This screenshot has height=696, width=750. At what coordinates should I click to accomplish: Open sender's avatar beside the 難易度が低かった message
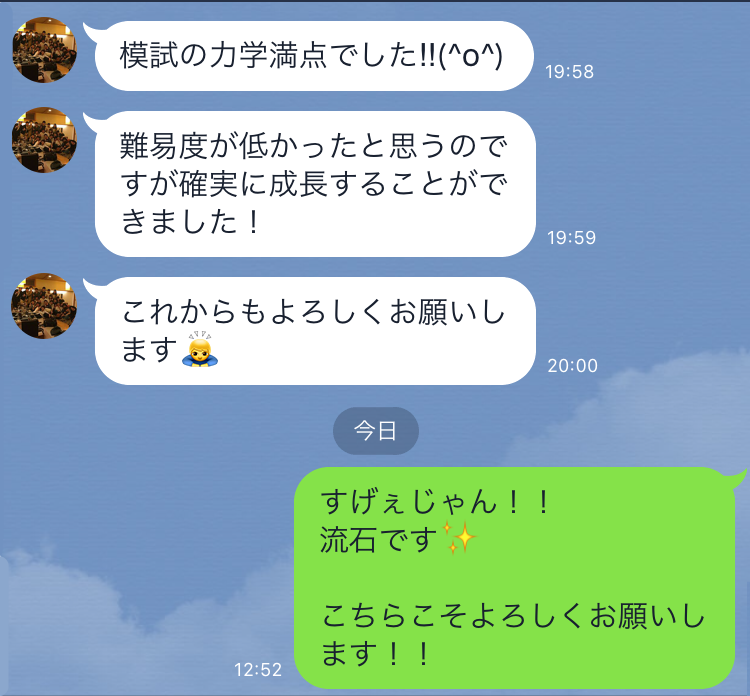click(44, 140)
